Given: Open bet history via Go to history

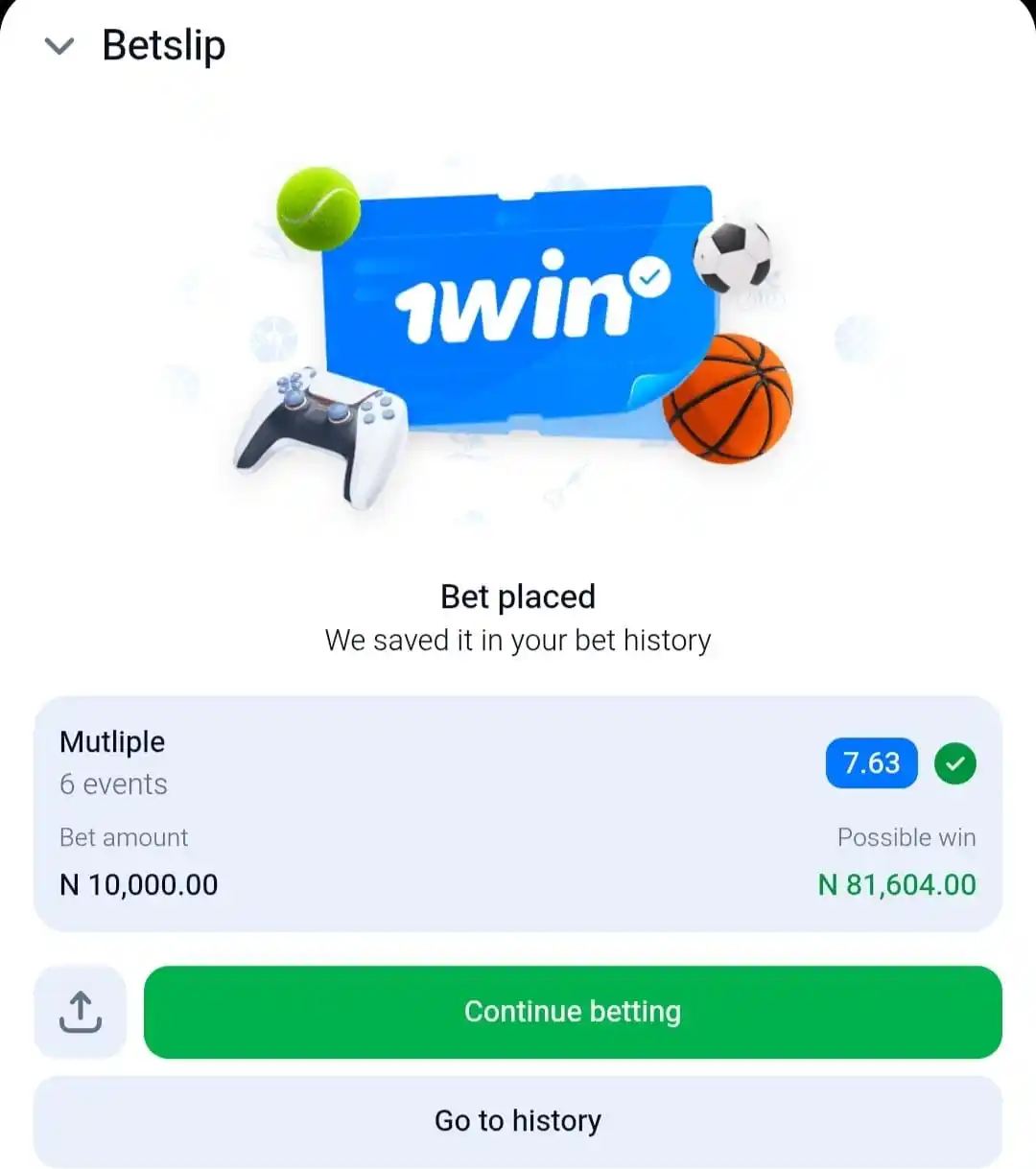Looking at the screenshot, I should pos(518,1120).
